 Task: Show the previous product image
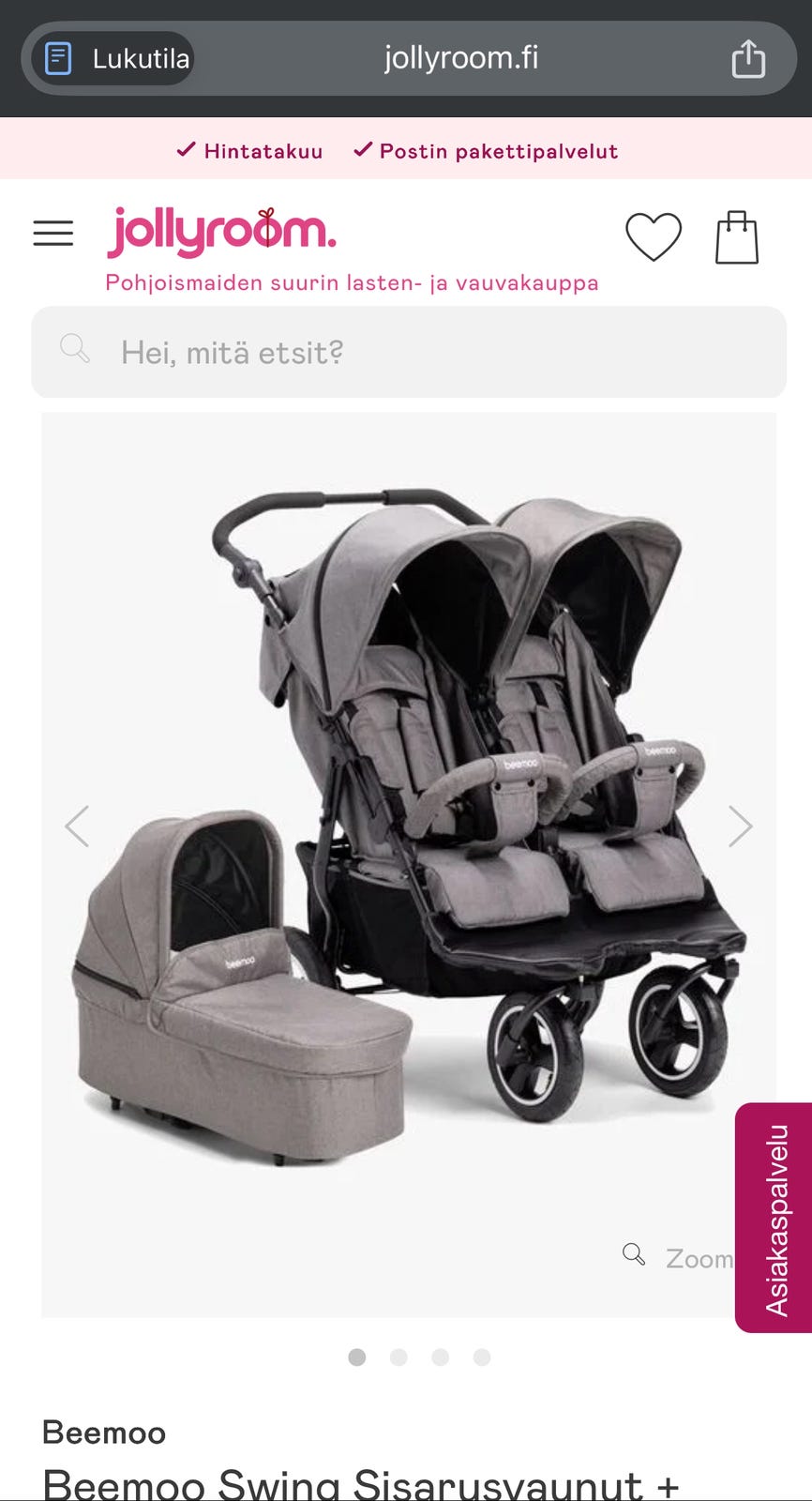click(x=77, y=826)
